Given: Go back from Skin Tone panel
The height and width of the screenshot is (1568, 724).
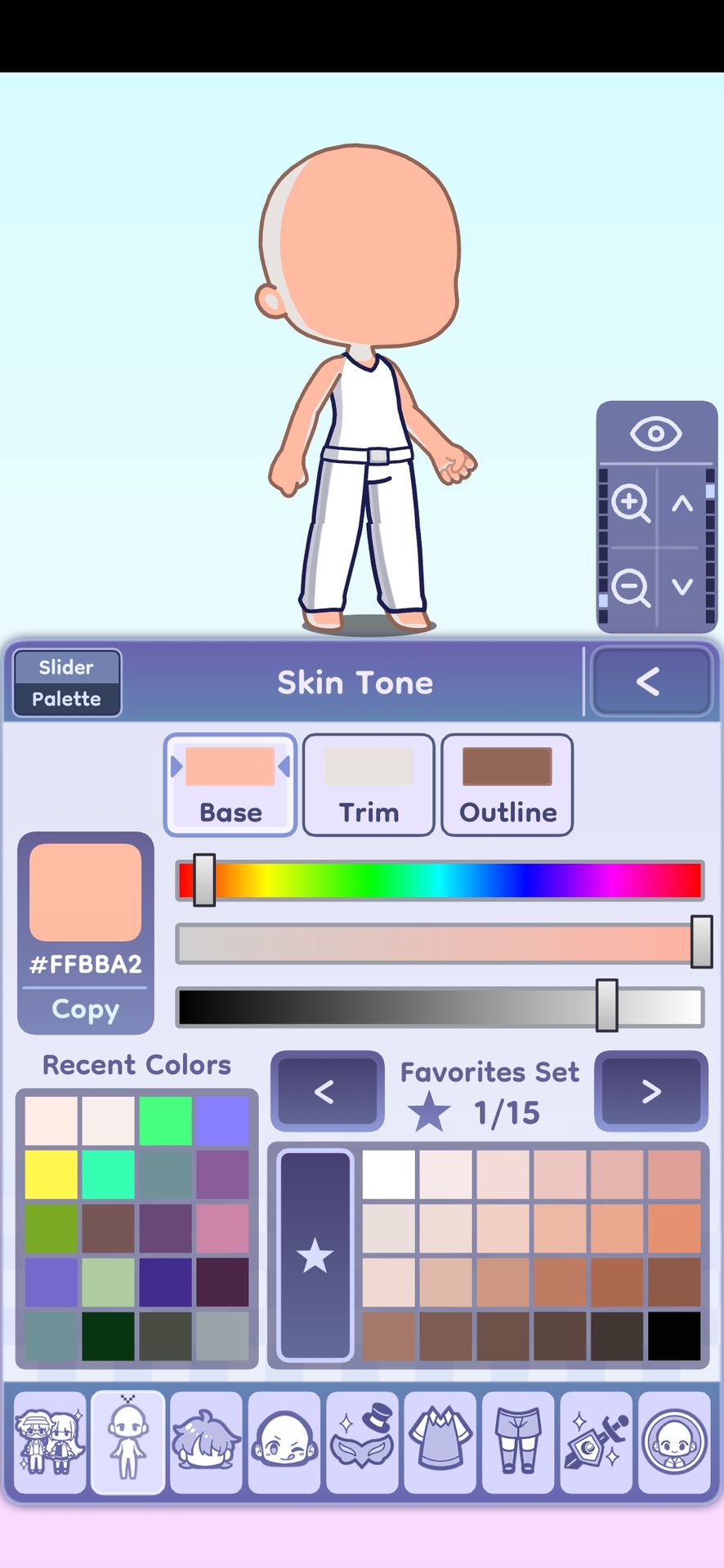Looking at the screenshot, I should coord(650,682).
